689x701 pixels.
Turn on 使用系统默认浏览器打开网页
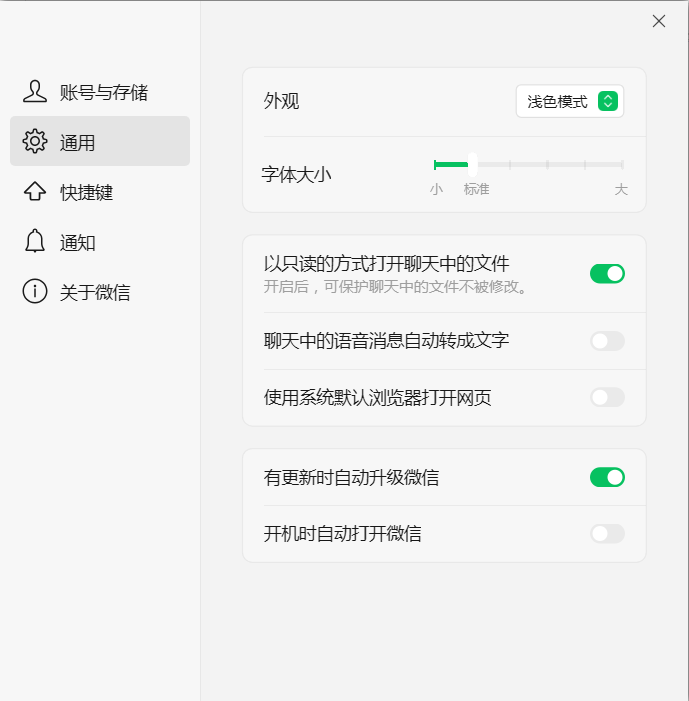[x=607, y=397]
